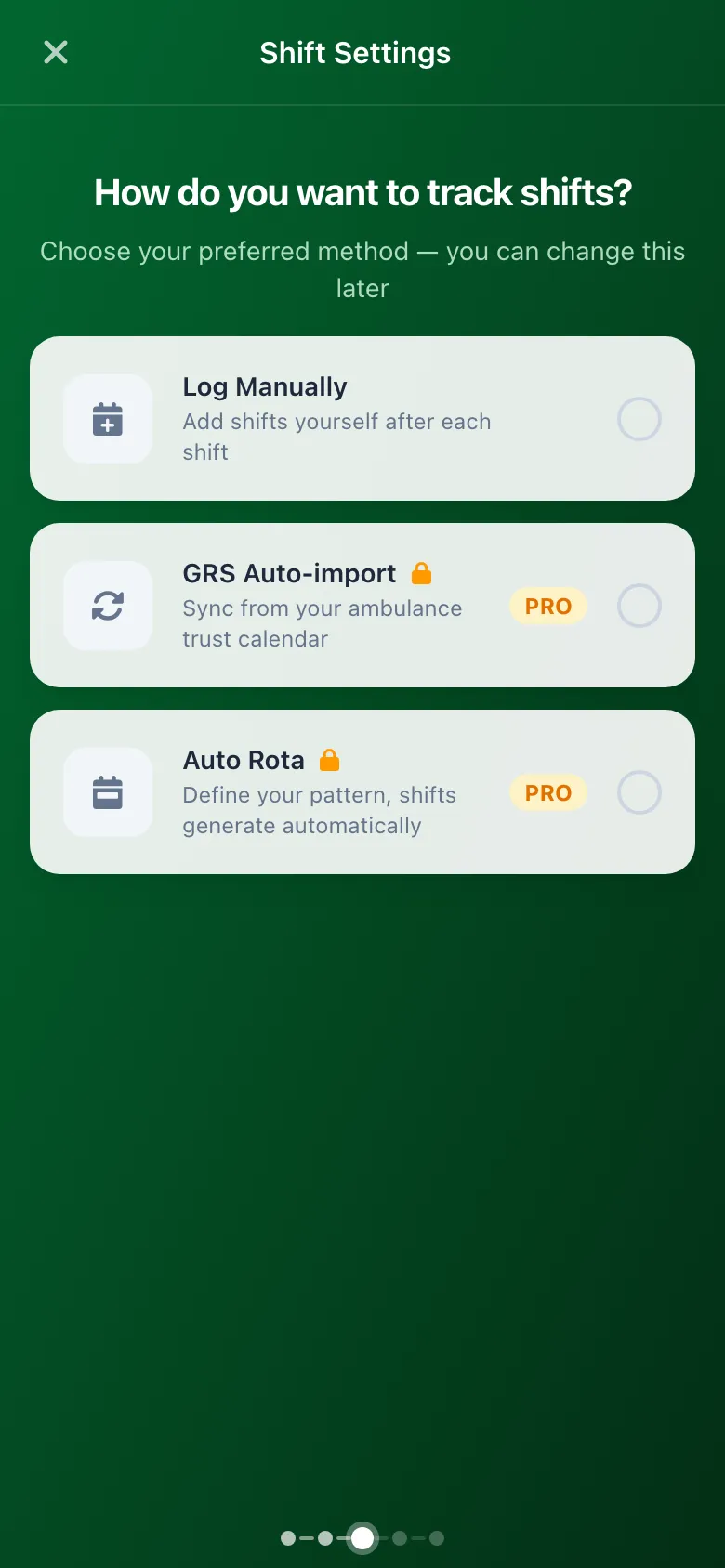The width and height of the screenshot is (725, 1568).
Task: Open the Log Manually option card
Action: point(362,419)
